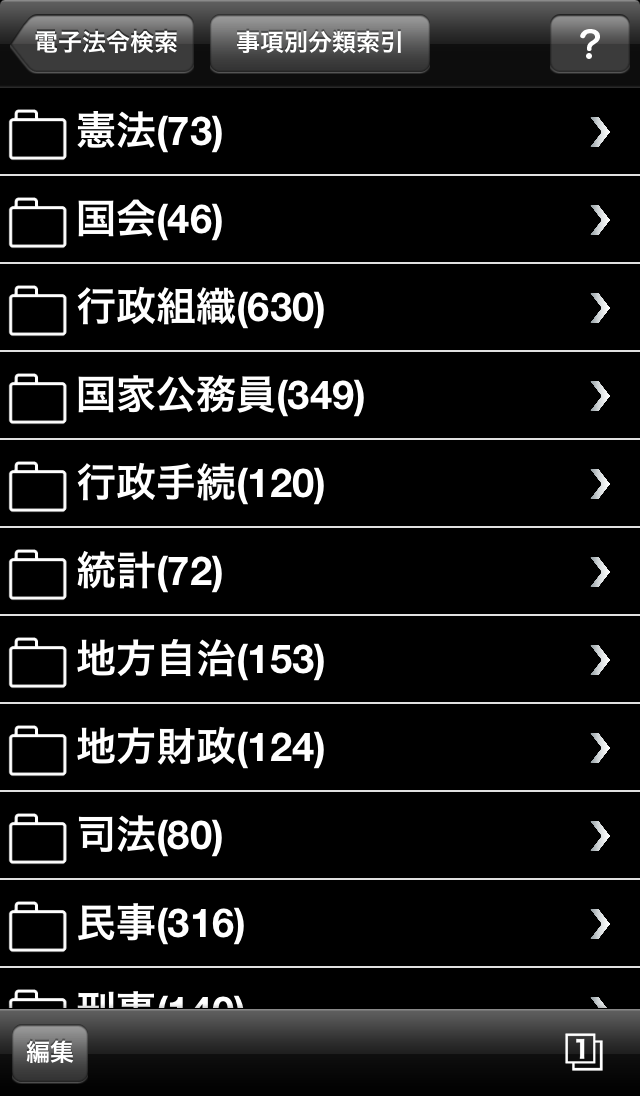Image resolution: width=640 pixels, height=1096 pixels.
Task: Open the pages icon in bottom toolbar
Action: [584, 1052]
